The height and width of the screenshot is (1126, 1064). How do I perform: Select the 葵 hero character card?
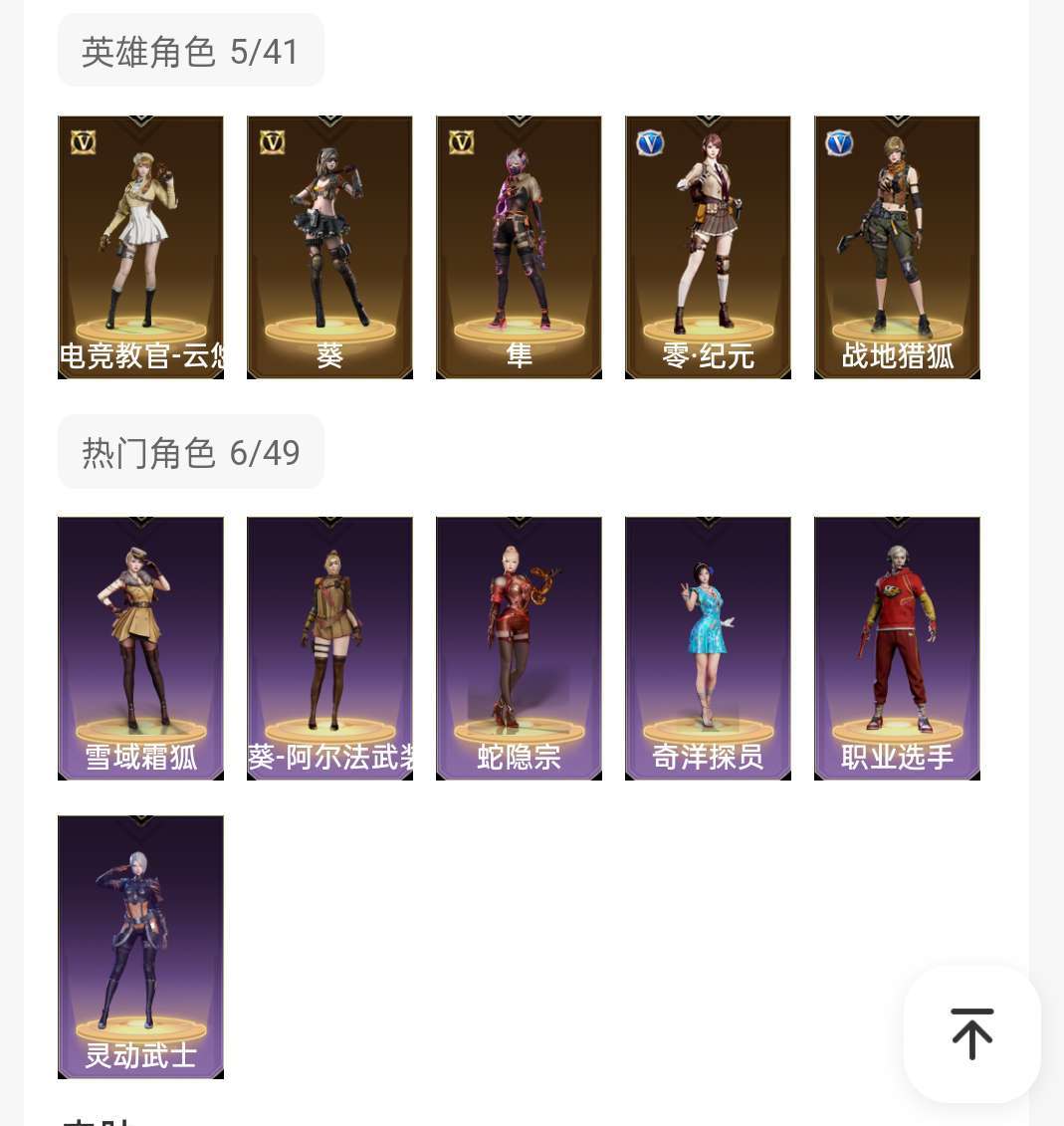[329, 247]
